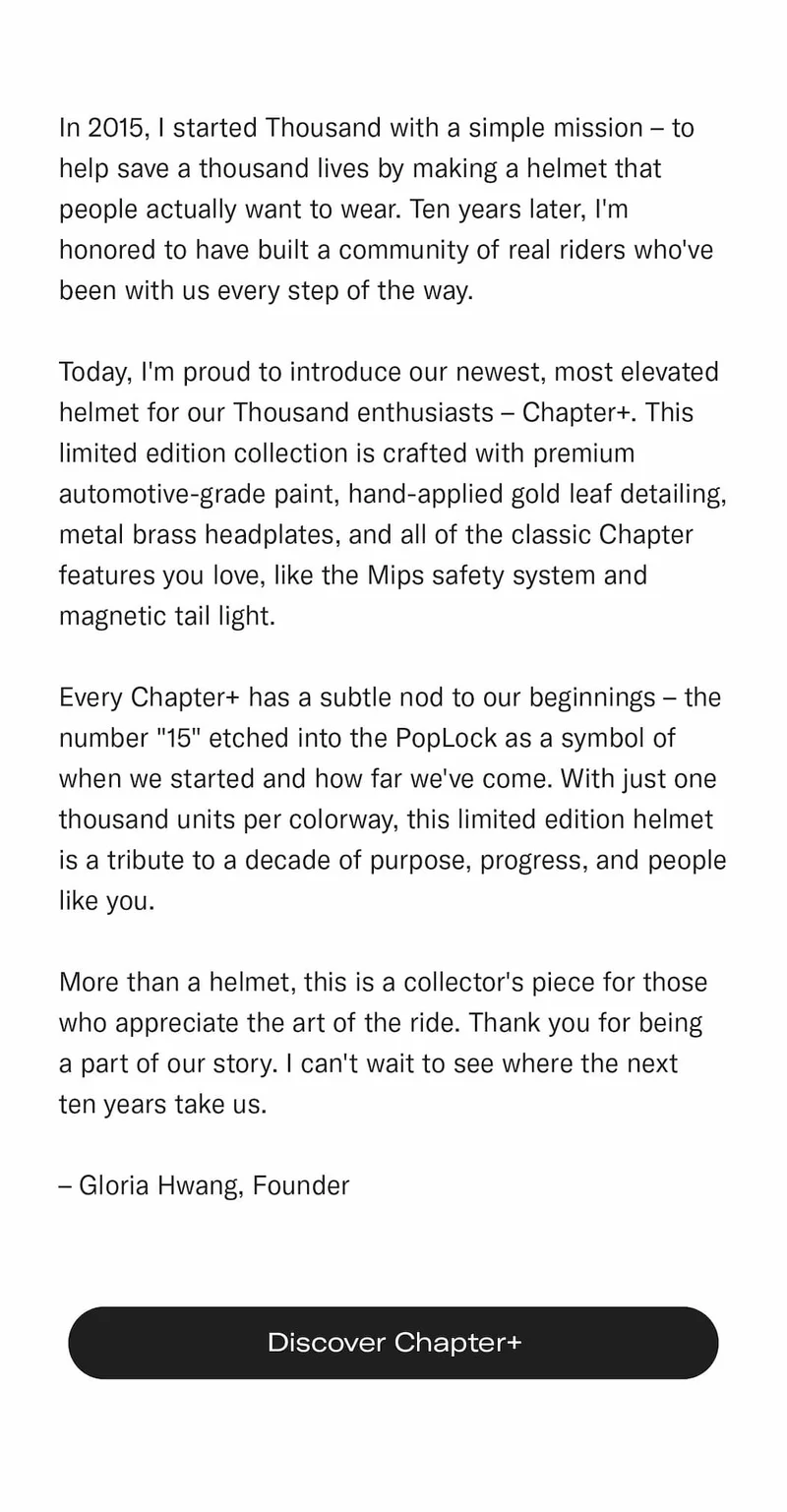Tap the Discover Chapter+ button
Image resolution: width=787 pixels, height=1512 pixels.
393,1343
